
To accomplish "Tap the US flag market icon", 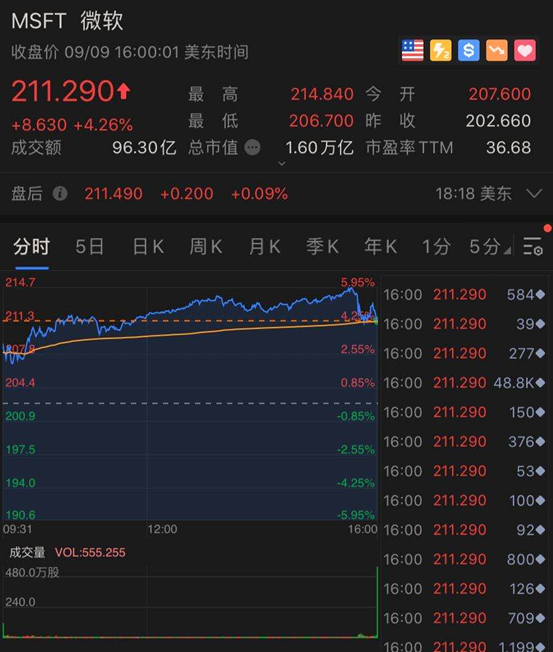I will (x=412, y=51).
